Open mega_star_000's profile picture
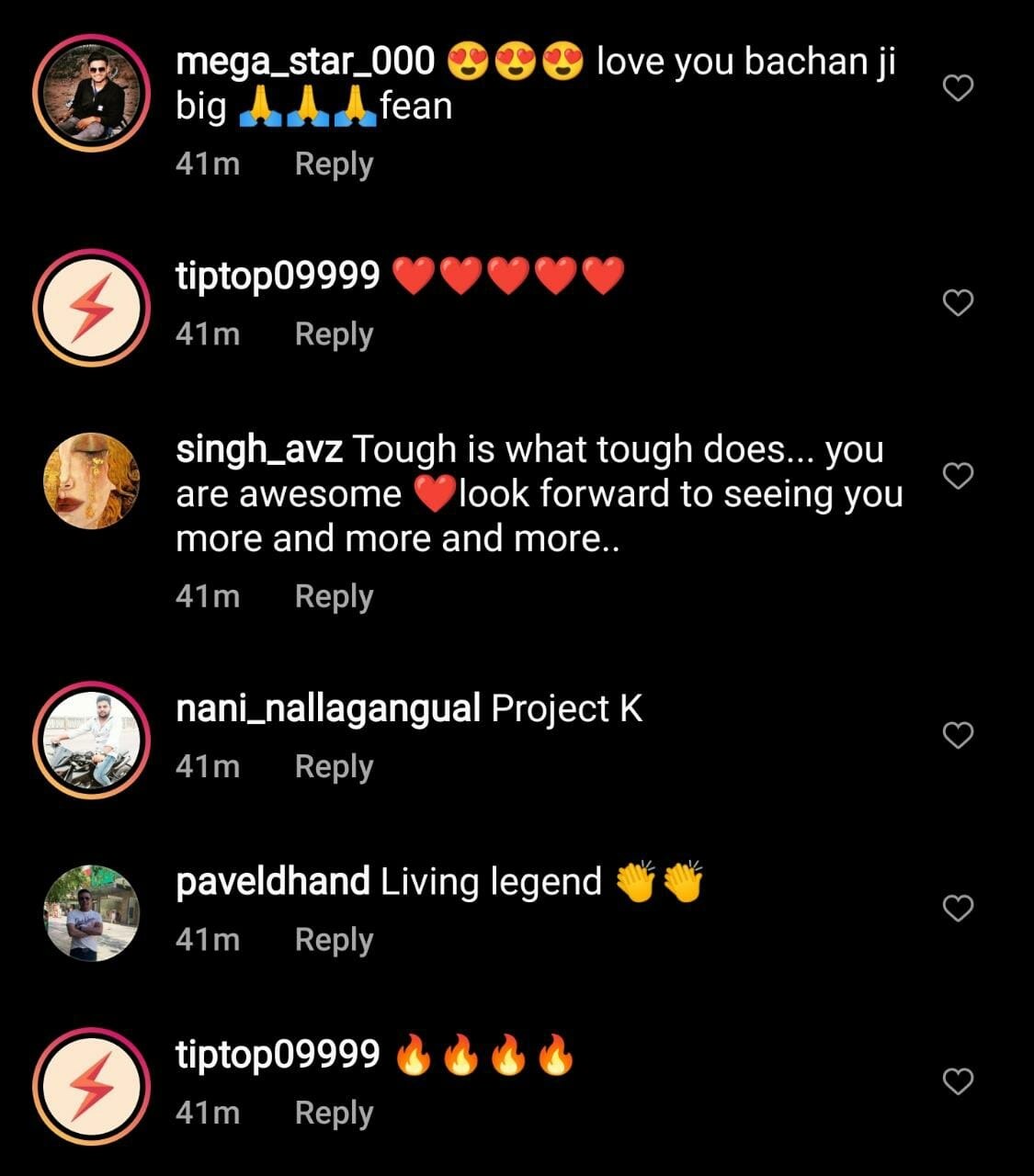This screenshot has width=1034, height=1176. [x=91, y=93]
